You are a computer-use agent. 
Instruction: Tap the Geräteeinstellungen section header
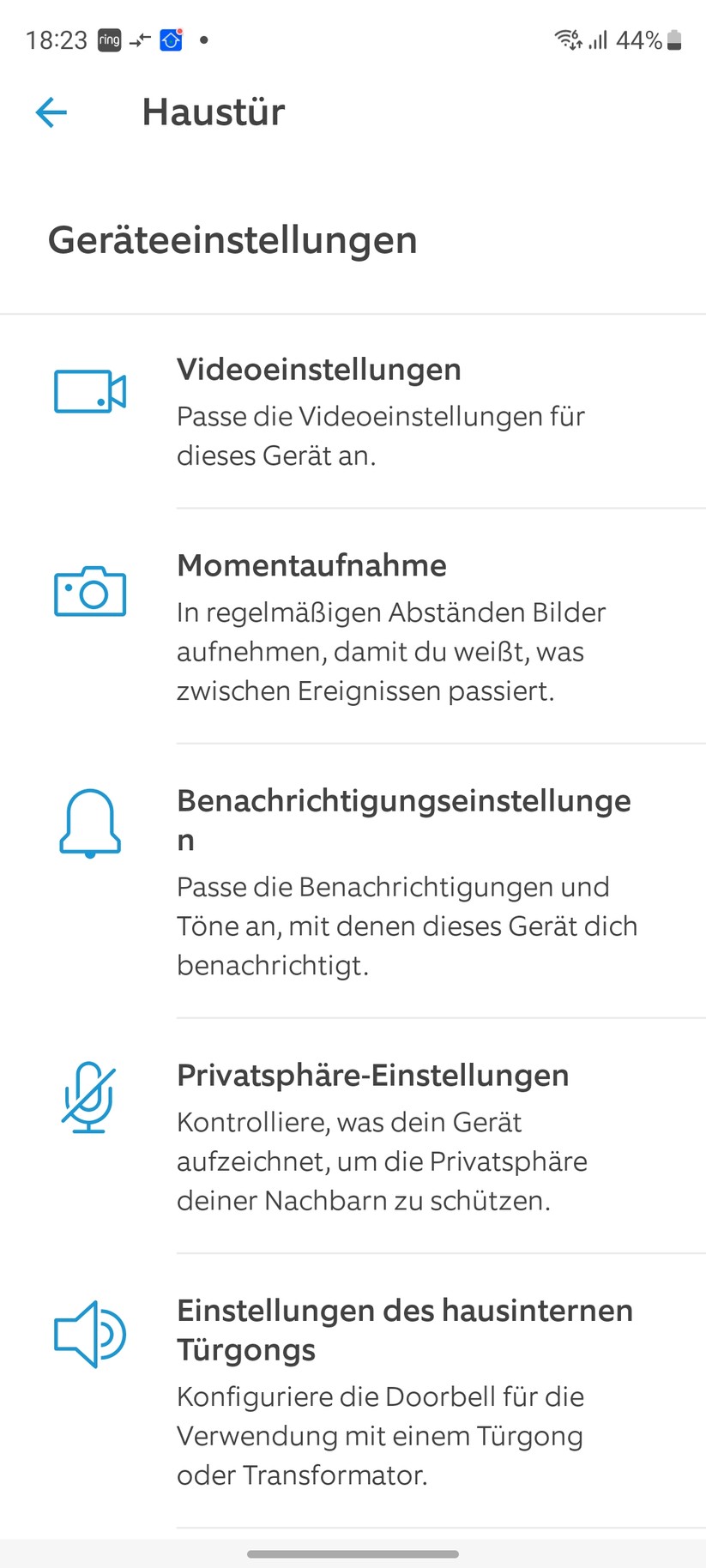(232, 241)
